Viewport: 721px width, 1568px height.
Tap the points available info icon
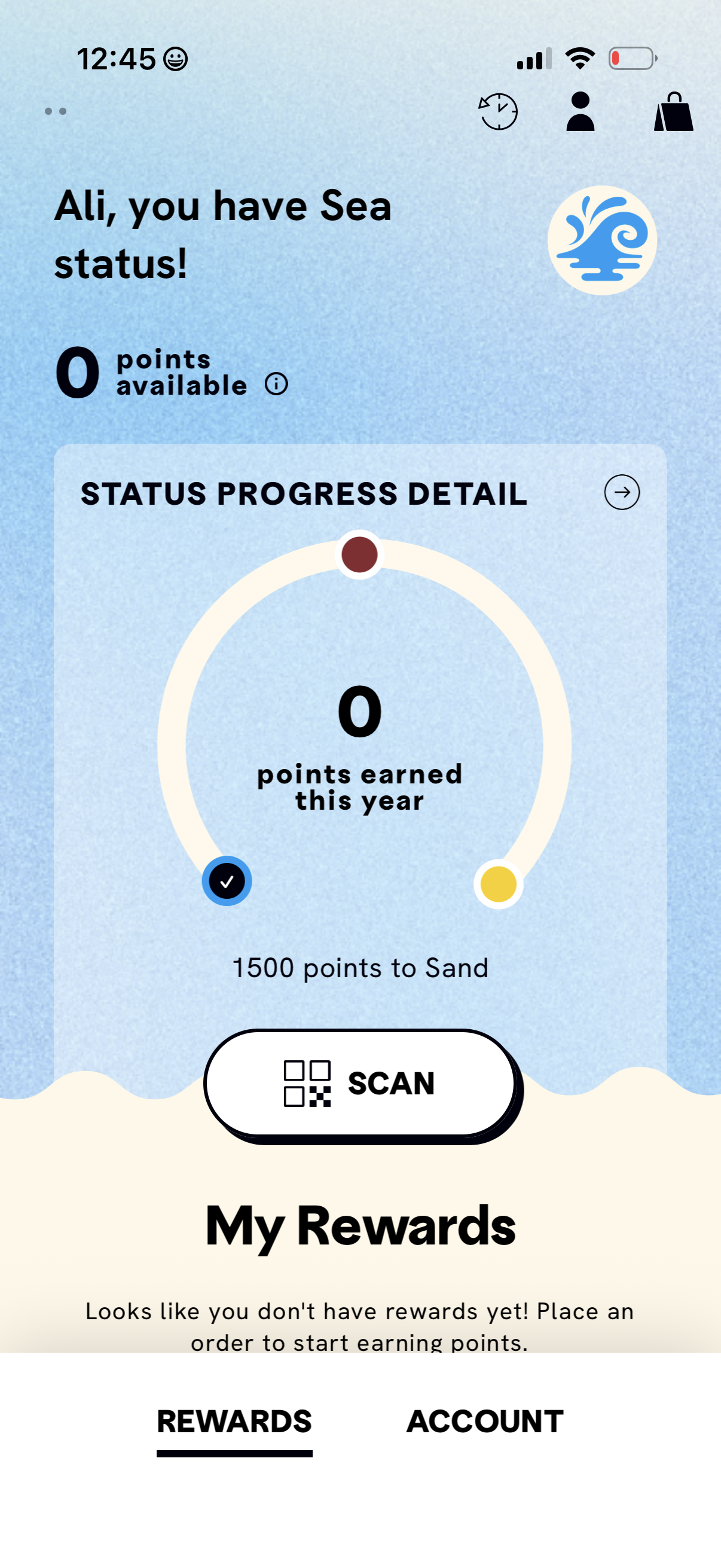click(276, 384)
